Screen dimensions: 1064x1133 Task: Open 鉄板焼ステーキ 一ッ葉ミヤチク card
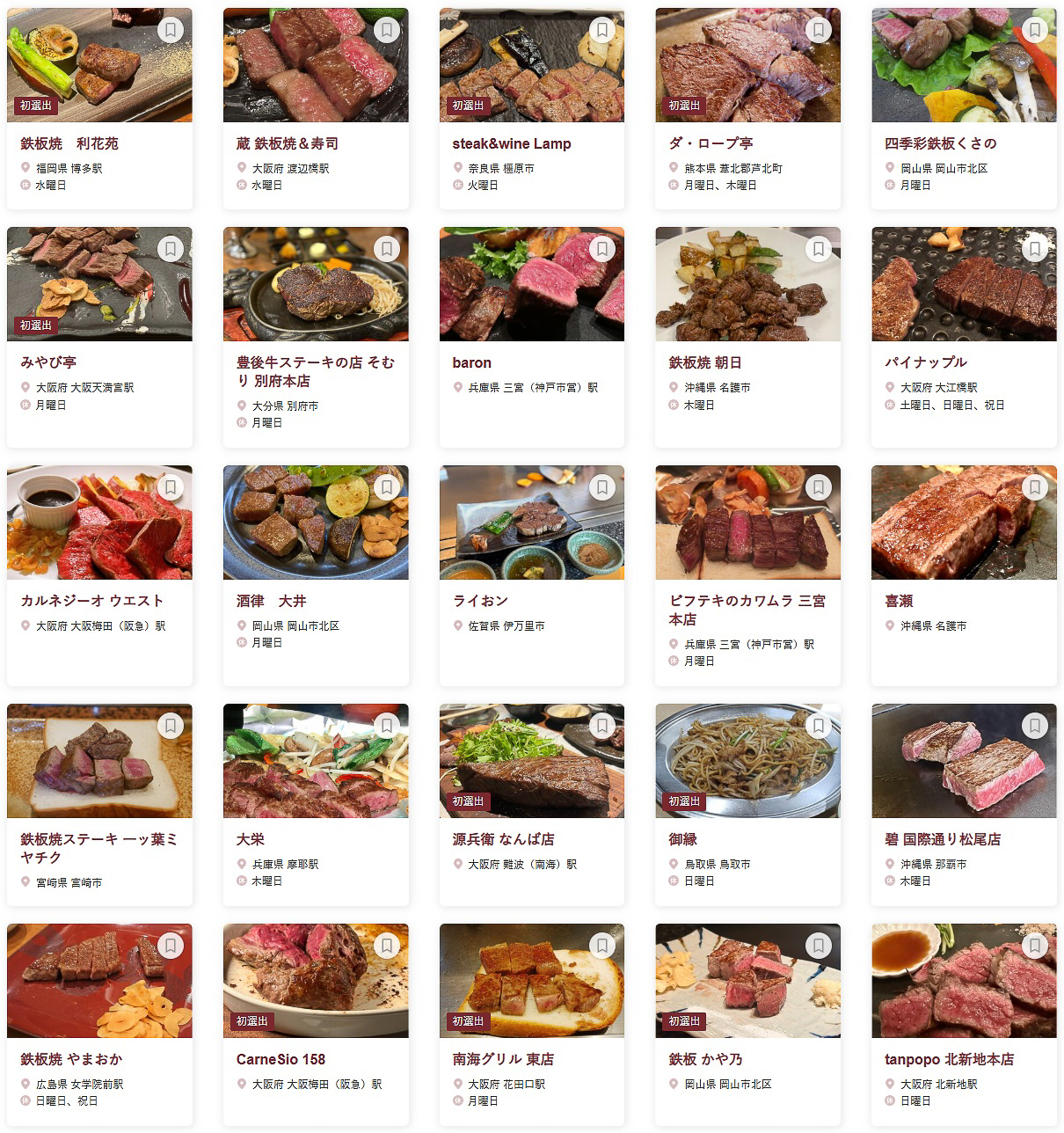[x=98, y=847]
